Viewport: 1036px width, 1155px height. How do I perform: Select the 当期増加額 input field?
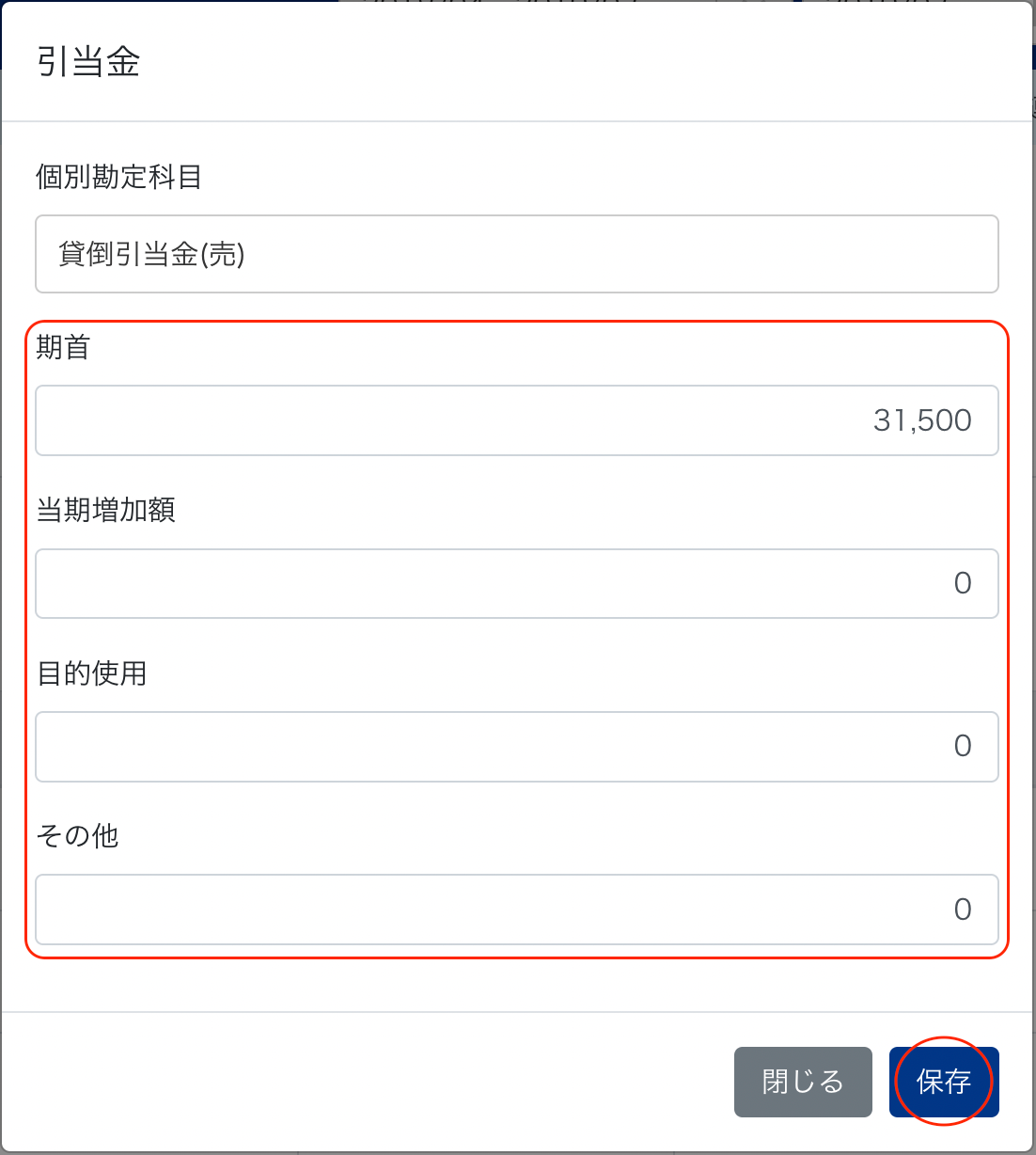click(x=516, y=583)
